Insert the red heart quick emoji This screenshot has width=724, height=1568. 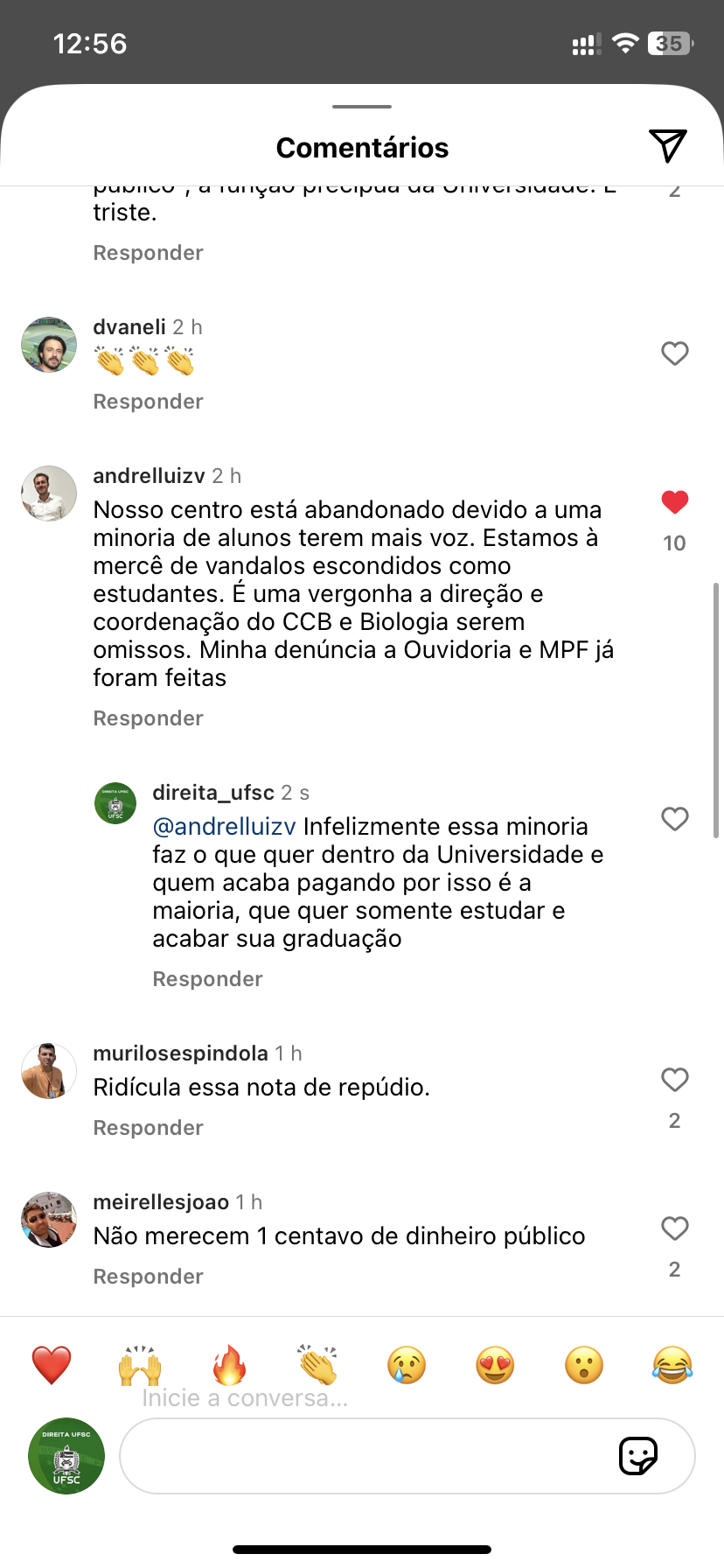point(52,1365)
